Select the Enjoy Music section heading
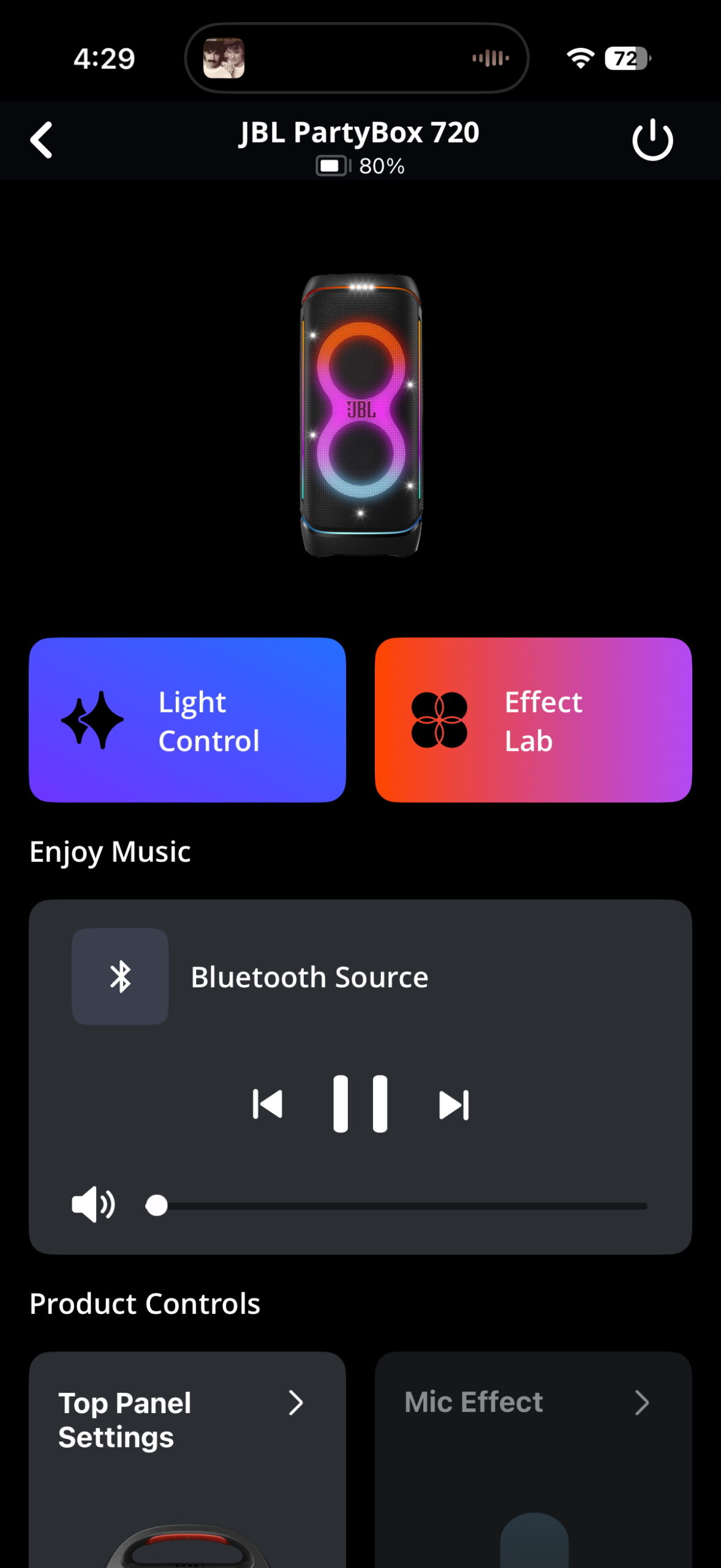The image size is (721, 1568). click(x=110, y=851)
